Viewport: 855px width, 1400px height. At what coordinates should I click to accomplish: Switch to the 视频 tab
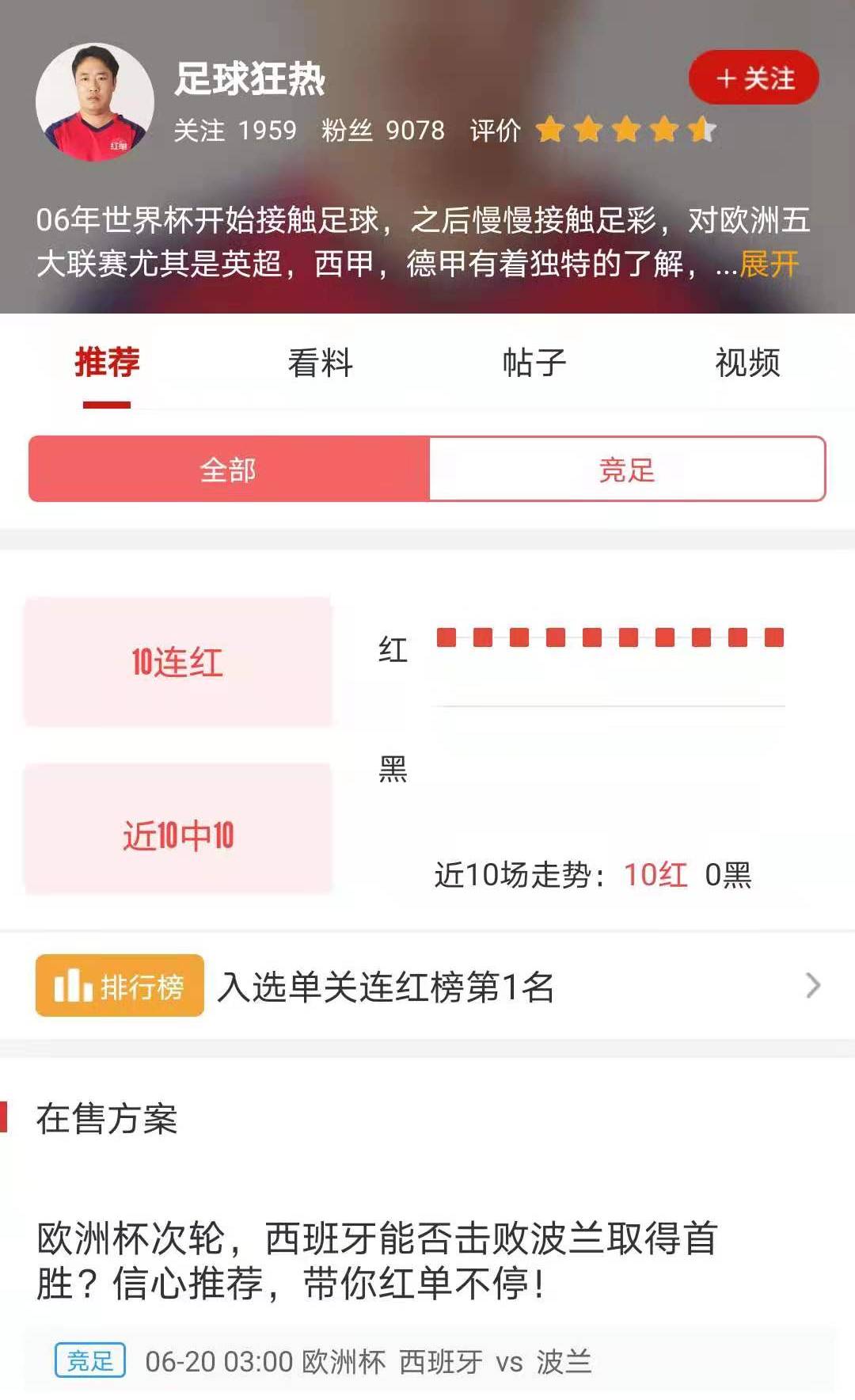747,363
